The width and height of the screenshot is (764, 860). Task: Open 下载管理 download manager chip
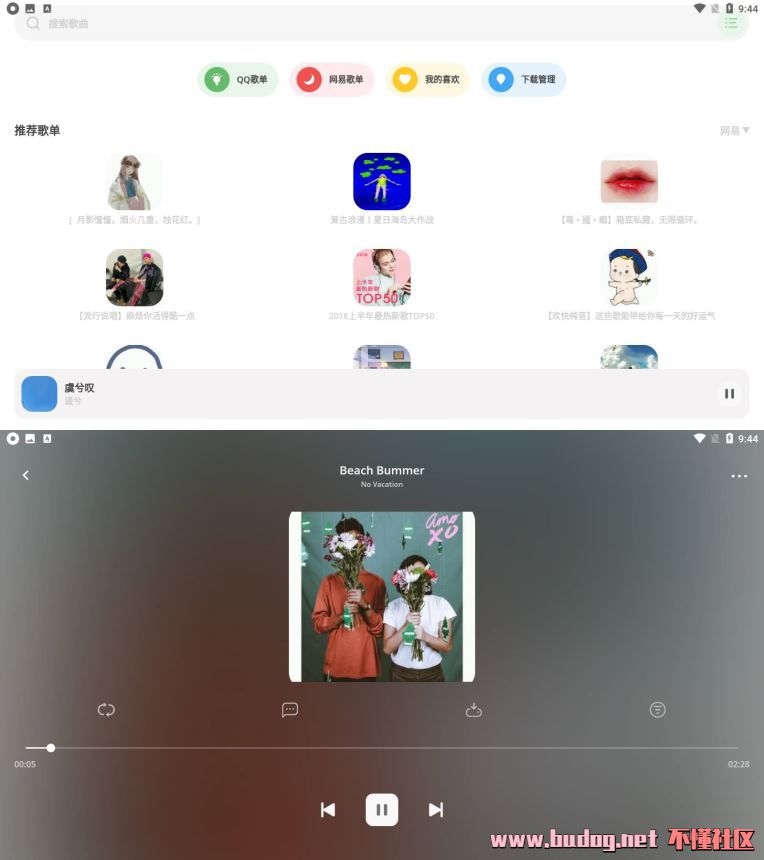[524, 80]
